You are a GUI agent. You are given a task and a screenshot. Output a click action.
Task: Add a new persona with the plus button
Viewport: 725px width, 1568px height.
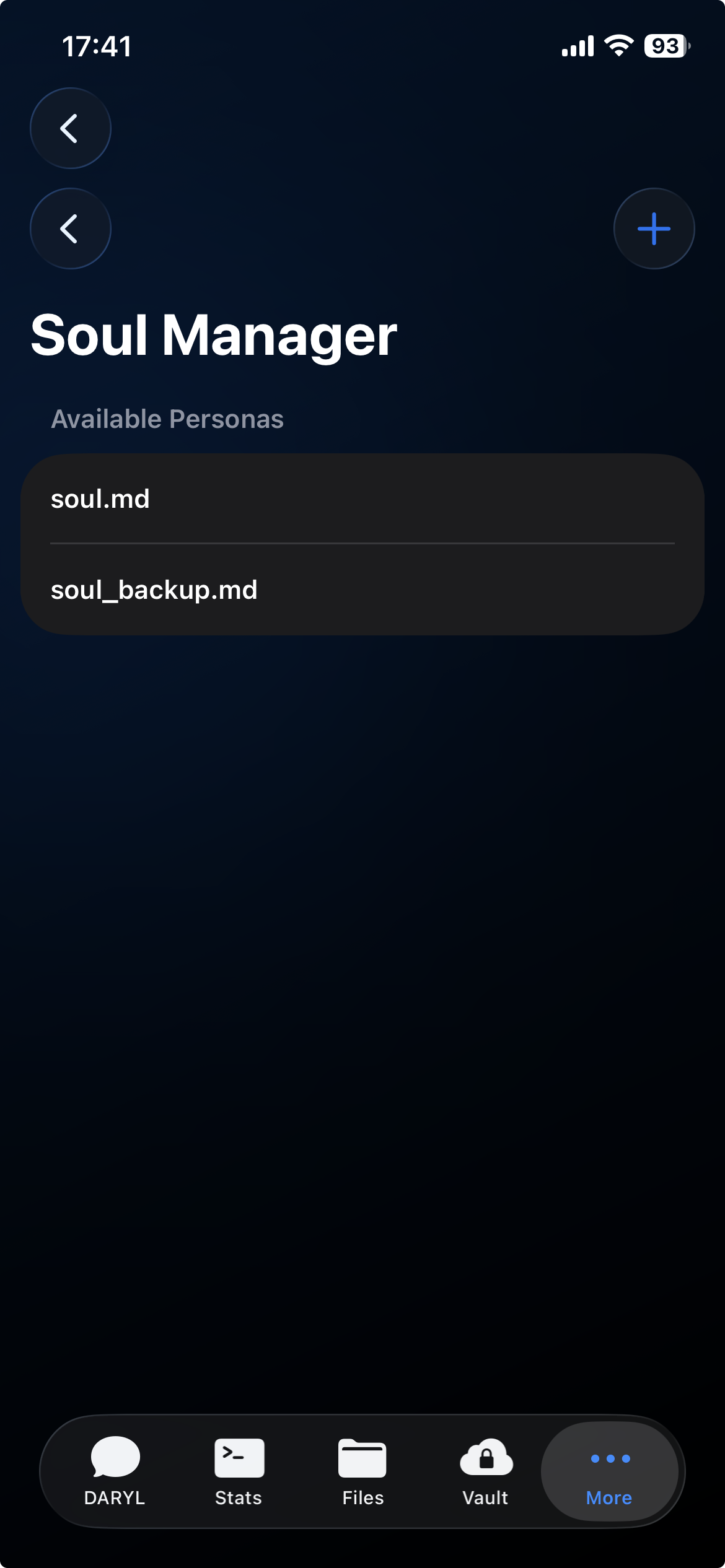pos(654,229)
